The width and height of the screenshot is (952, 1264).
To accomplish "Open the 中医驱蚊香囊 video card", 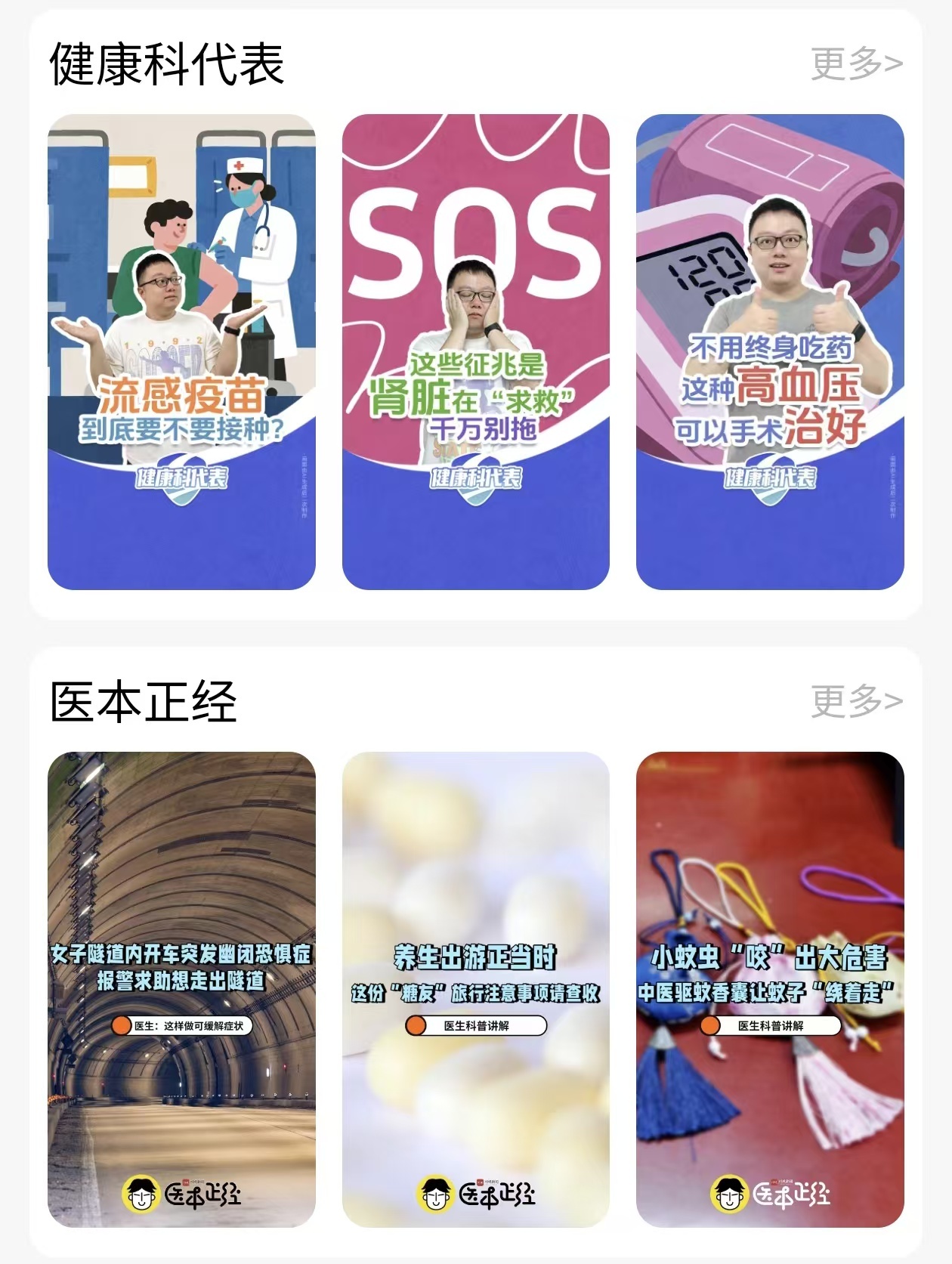I will [x=770, y=988].
